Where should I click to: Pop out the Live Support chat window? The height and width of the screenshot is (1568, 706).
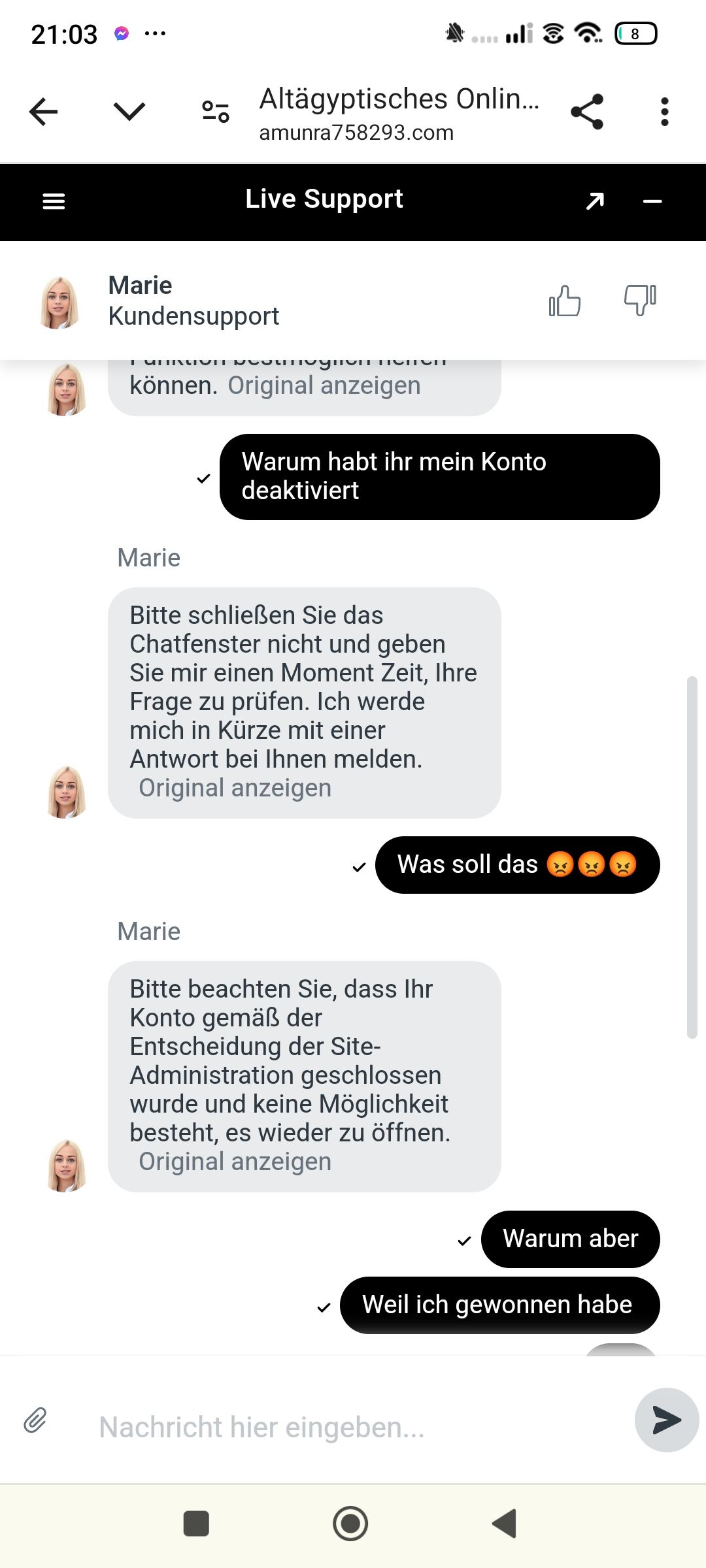pos(595,201)
